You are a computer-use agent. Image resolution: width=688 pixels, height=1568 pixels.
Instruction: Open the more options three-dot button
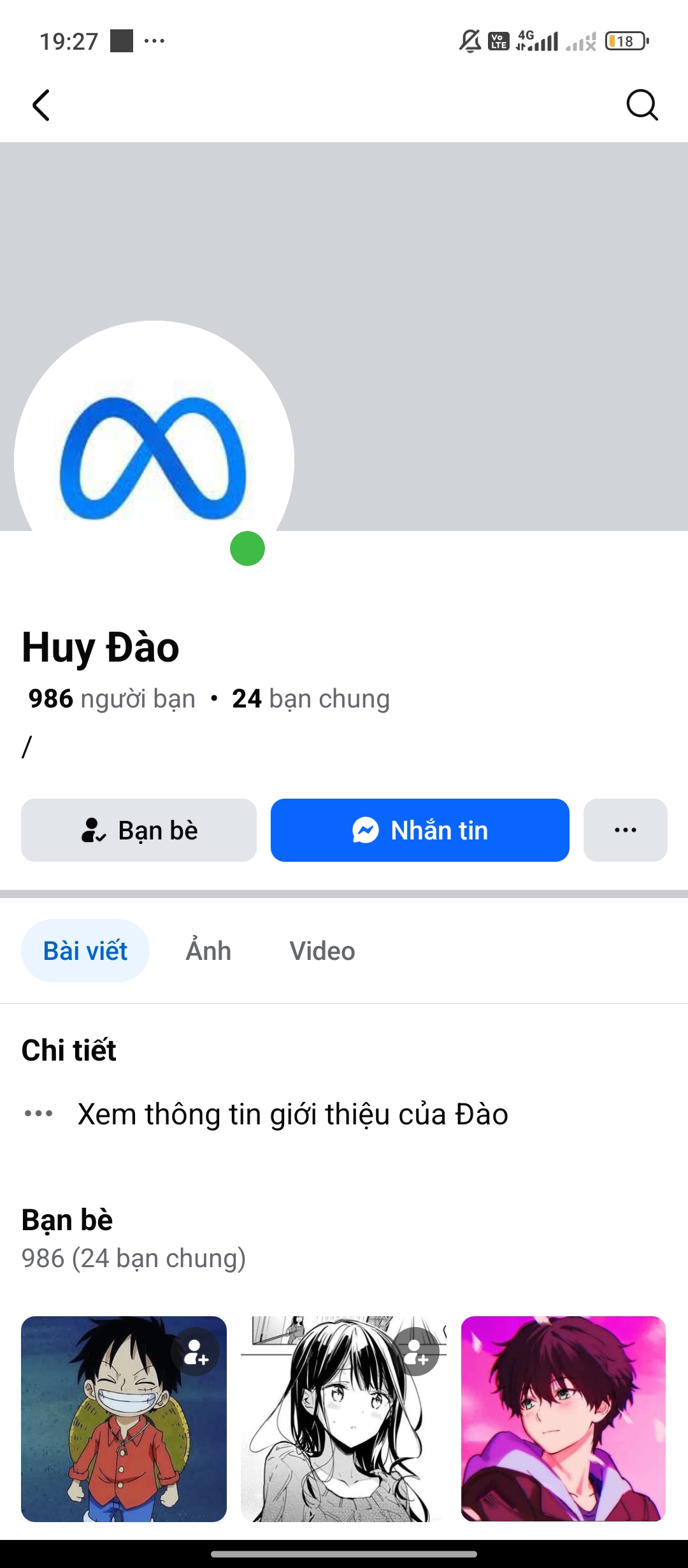(625, 830)
